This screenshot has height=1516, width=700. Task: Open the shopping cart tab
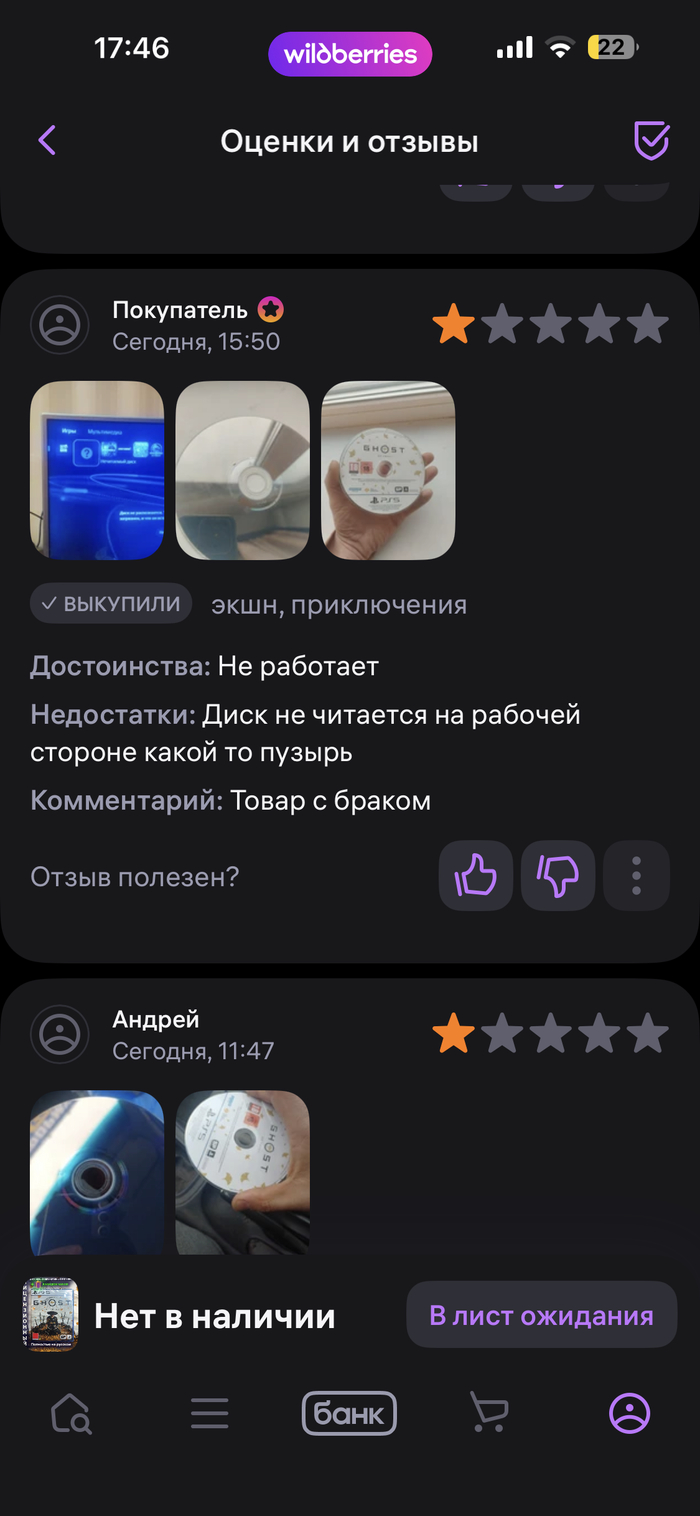tap(489, 1414)
